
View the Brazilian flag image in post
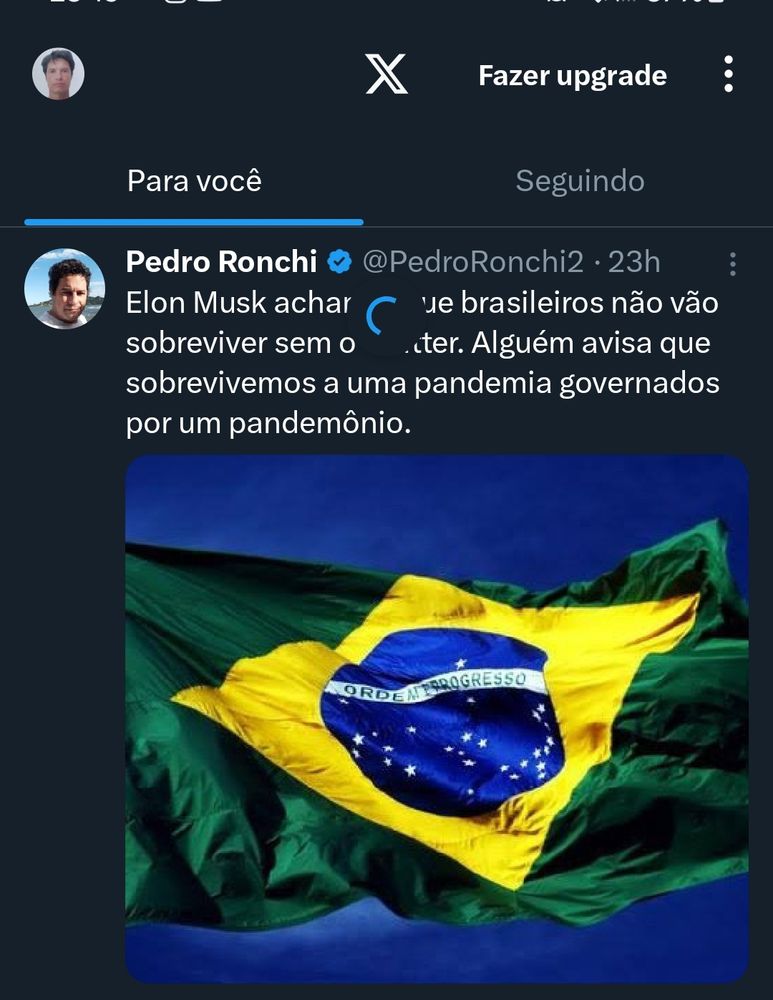(437, 719)
